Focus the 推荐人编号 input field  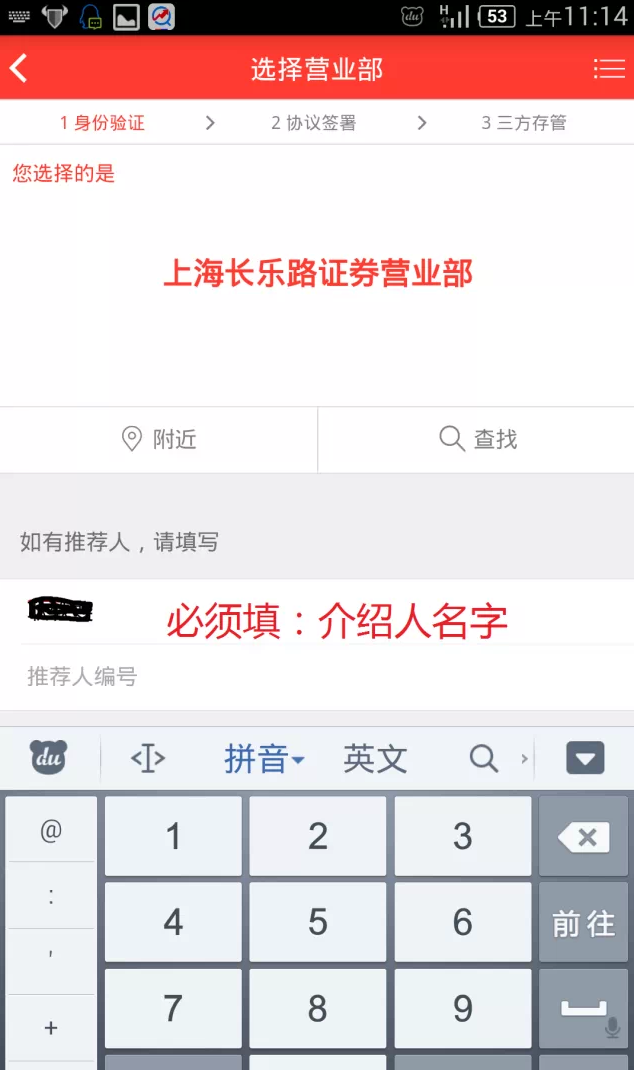click(x=317, y=677)
